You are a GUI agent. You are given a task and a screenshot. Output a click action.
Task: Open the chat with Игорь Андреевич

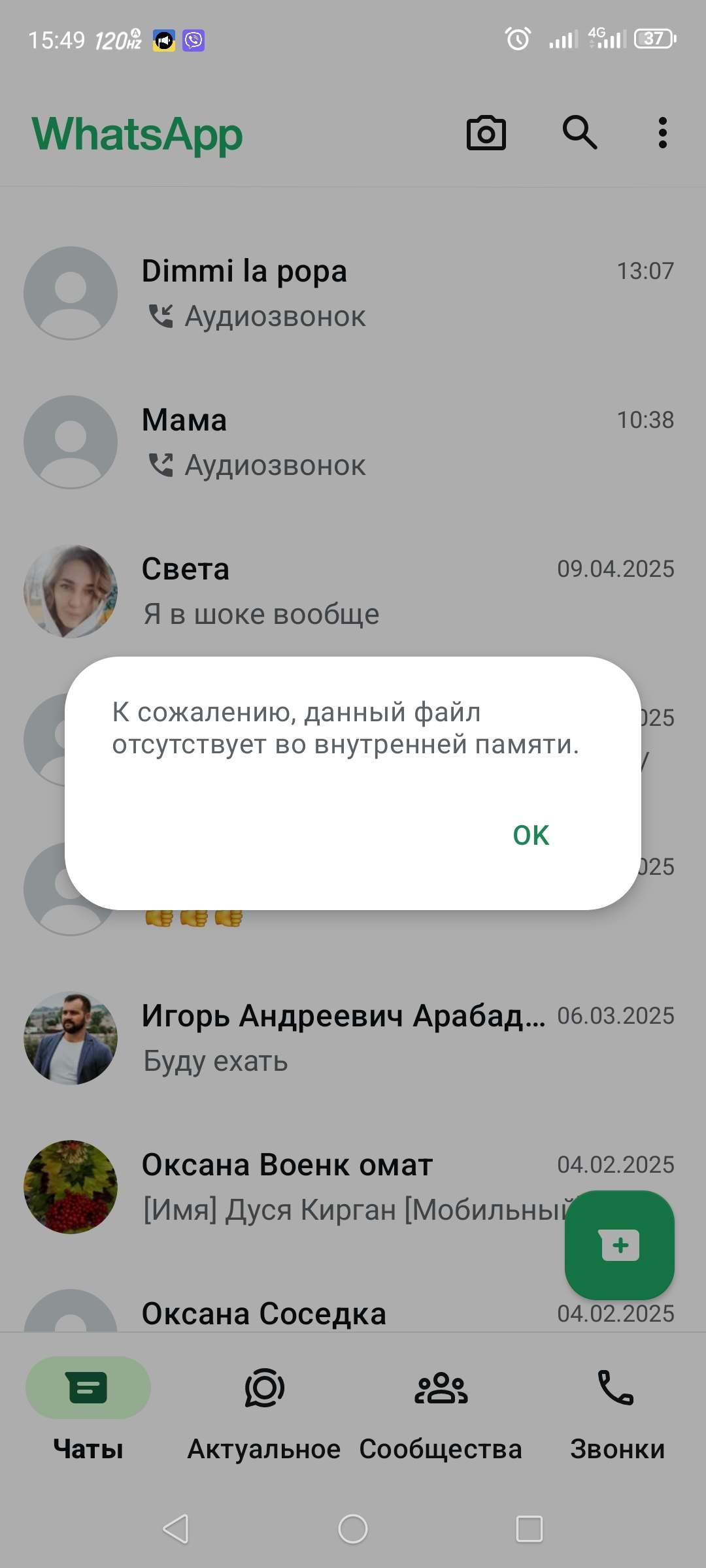353,1038
